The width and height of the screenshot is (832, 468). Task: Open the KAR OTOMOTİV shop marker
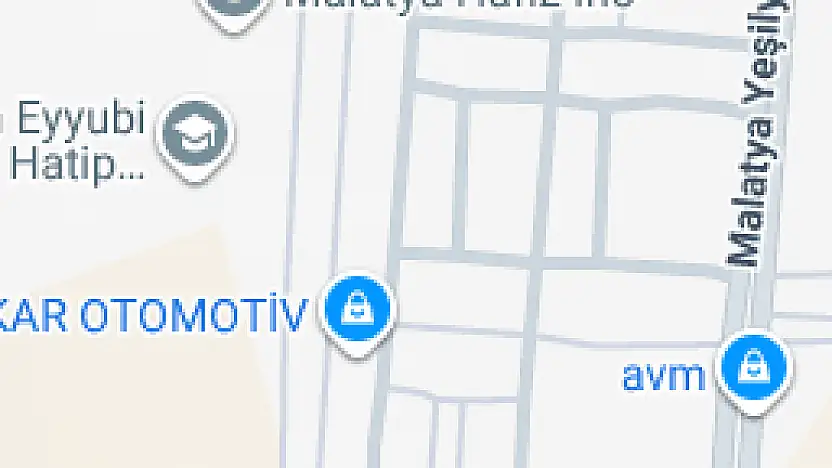357,311
